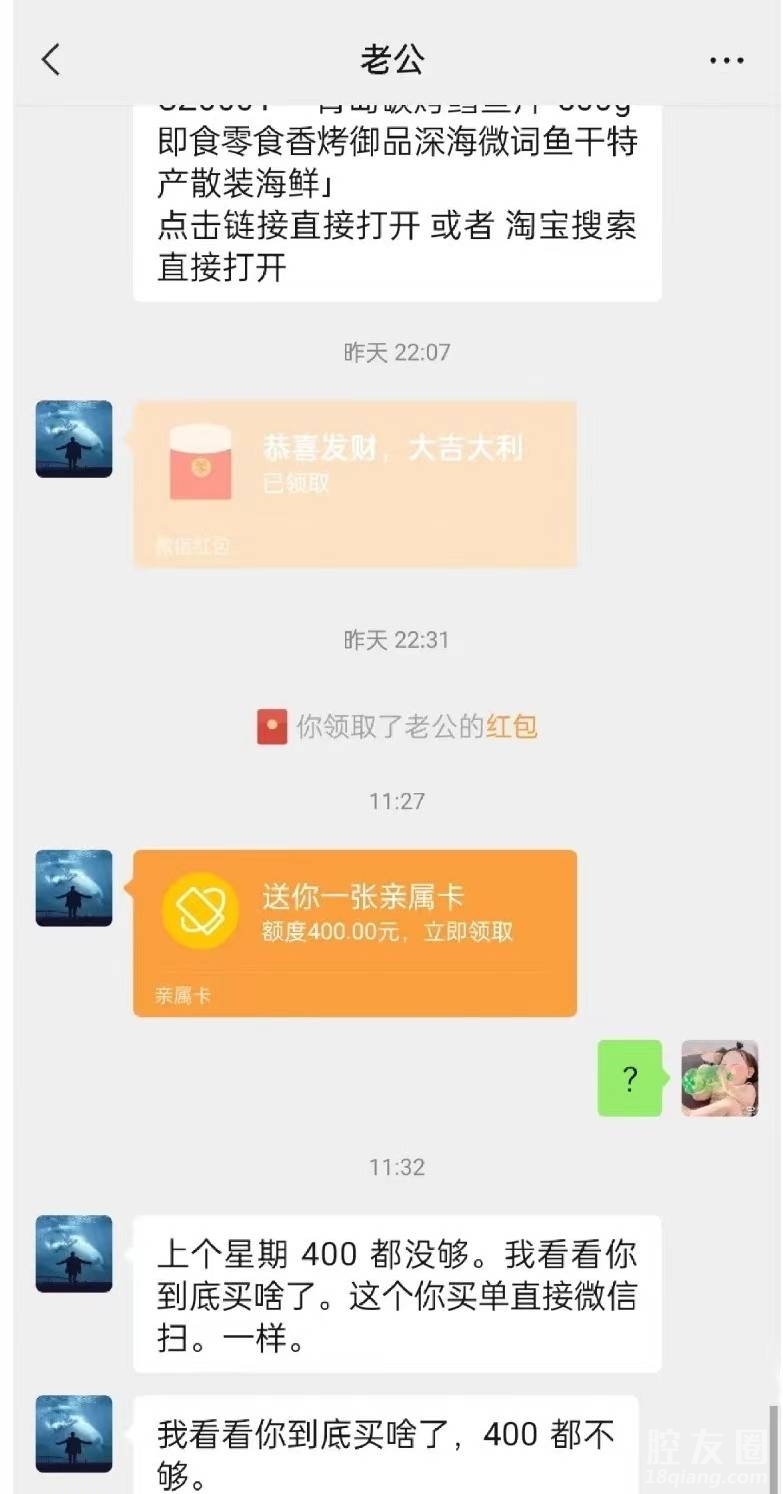Open 老公's avatar beside the red packet
This screenshot has height=1494, width=783.
(74, 439)
